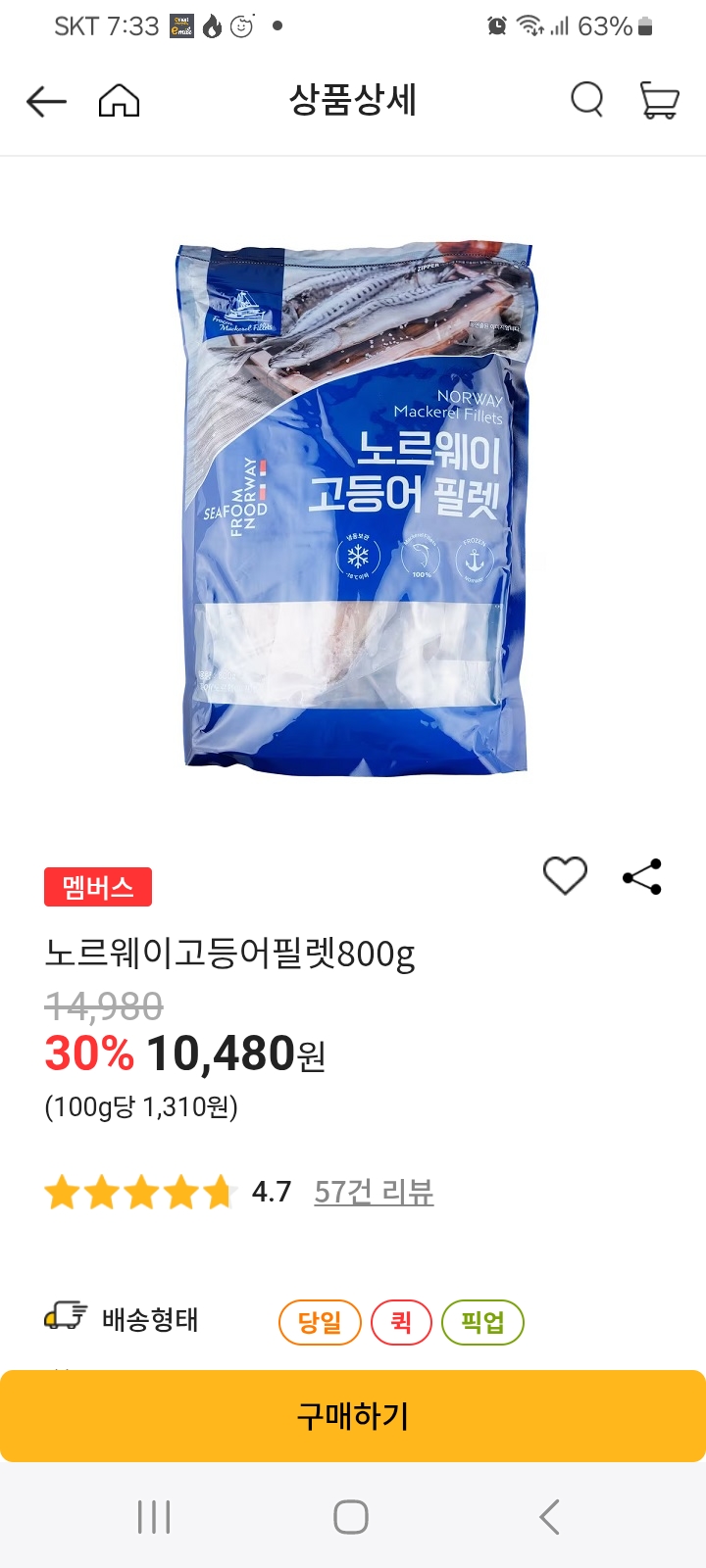Viewport: 706px width, 1568px height.
Task: Toggle the 퀵 delivery option
Action: pyautogui.click(x=400, y=1321)
